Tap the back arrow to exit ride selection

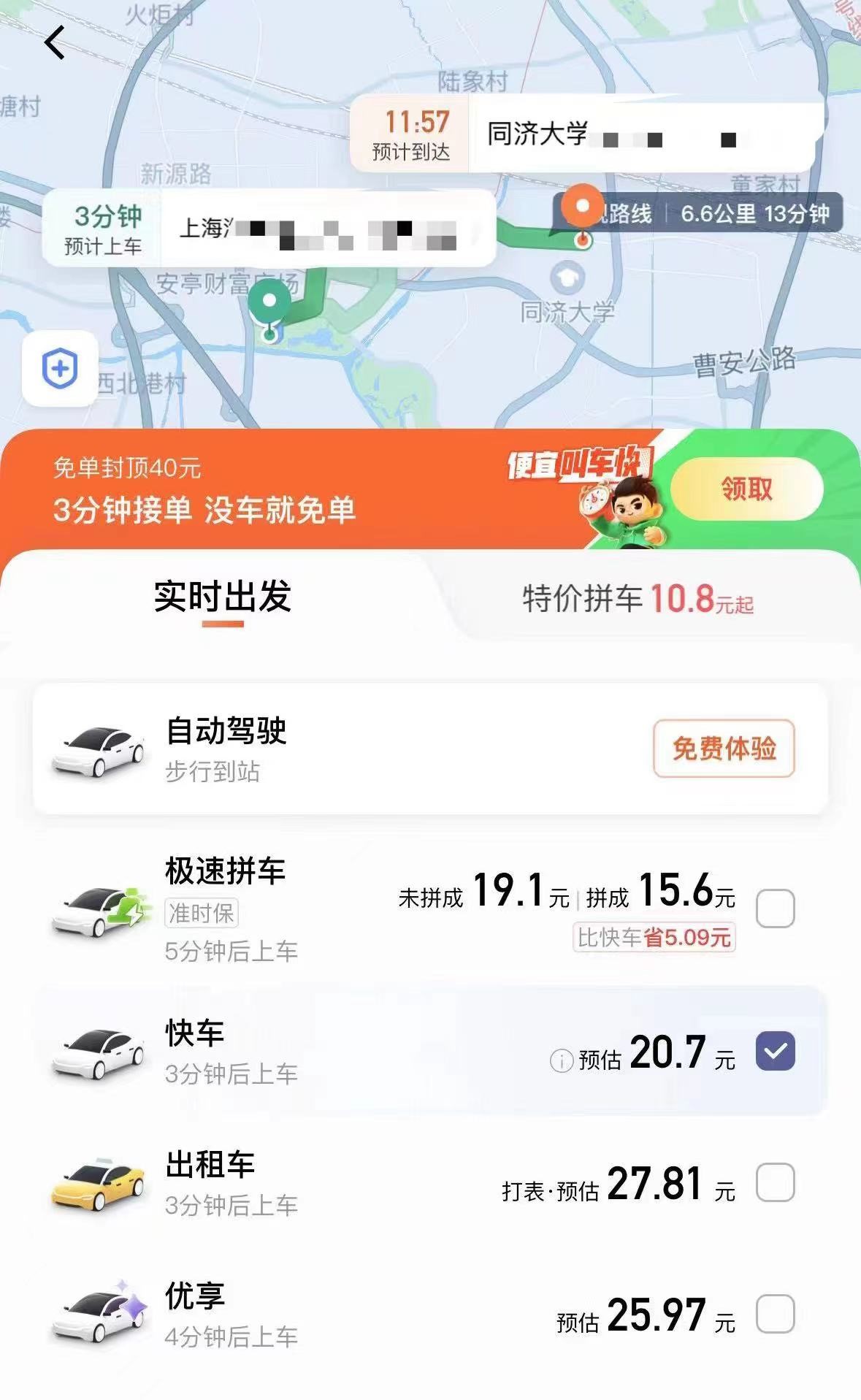coord(53,44)
